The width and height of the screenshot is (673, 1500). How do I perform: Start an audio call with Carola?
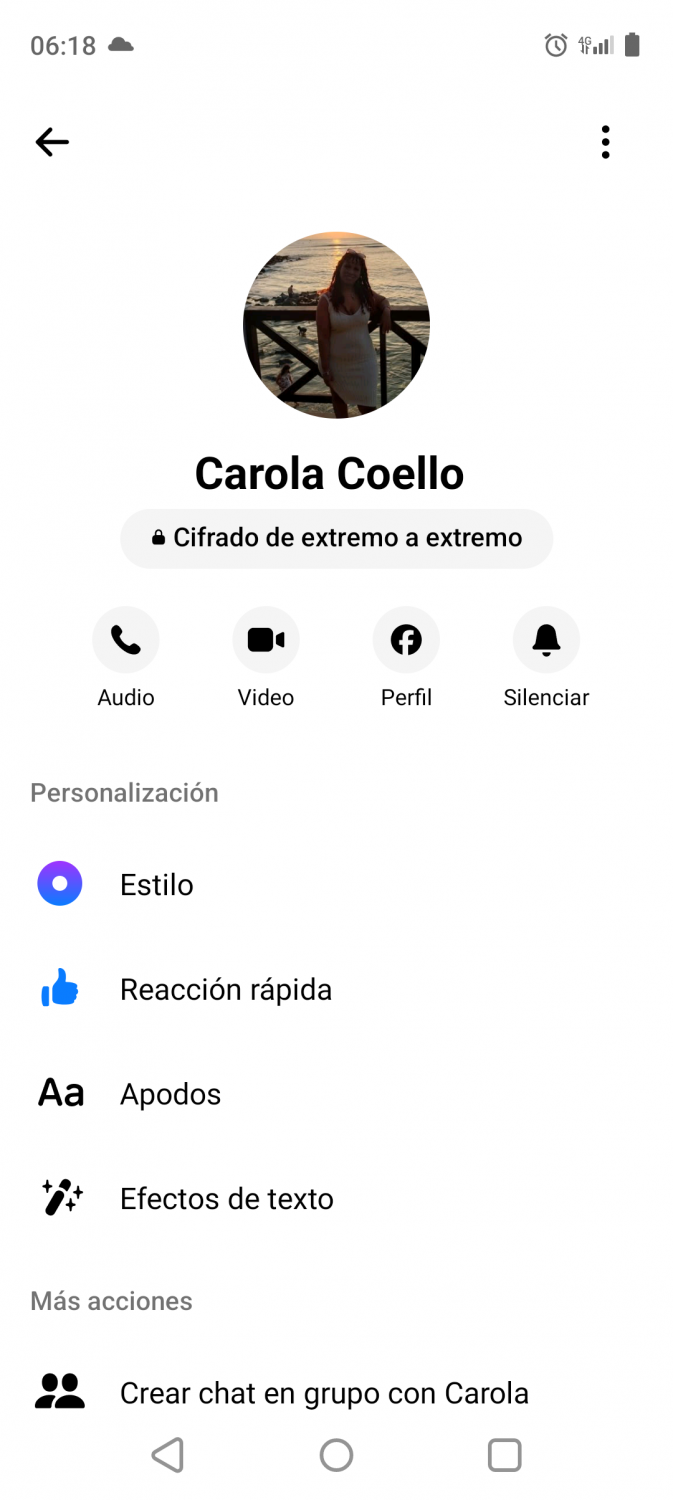point(126,640)
